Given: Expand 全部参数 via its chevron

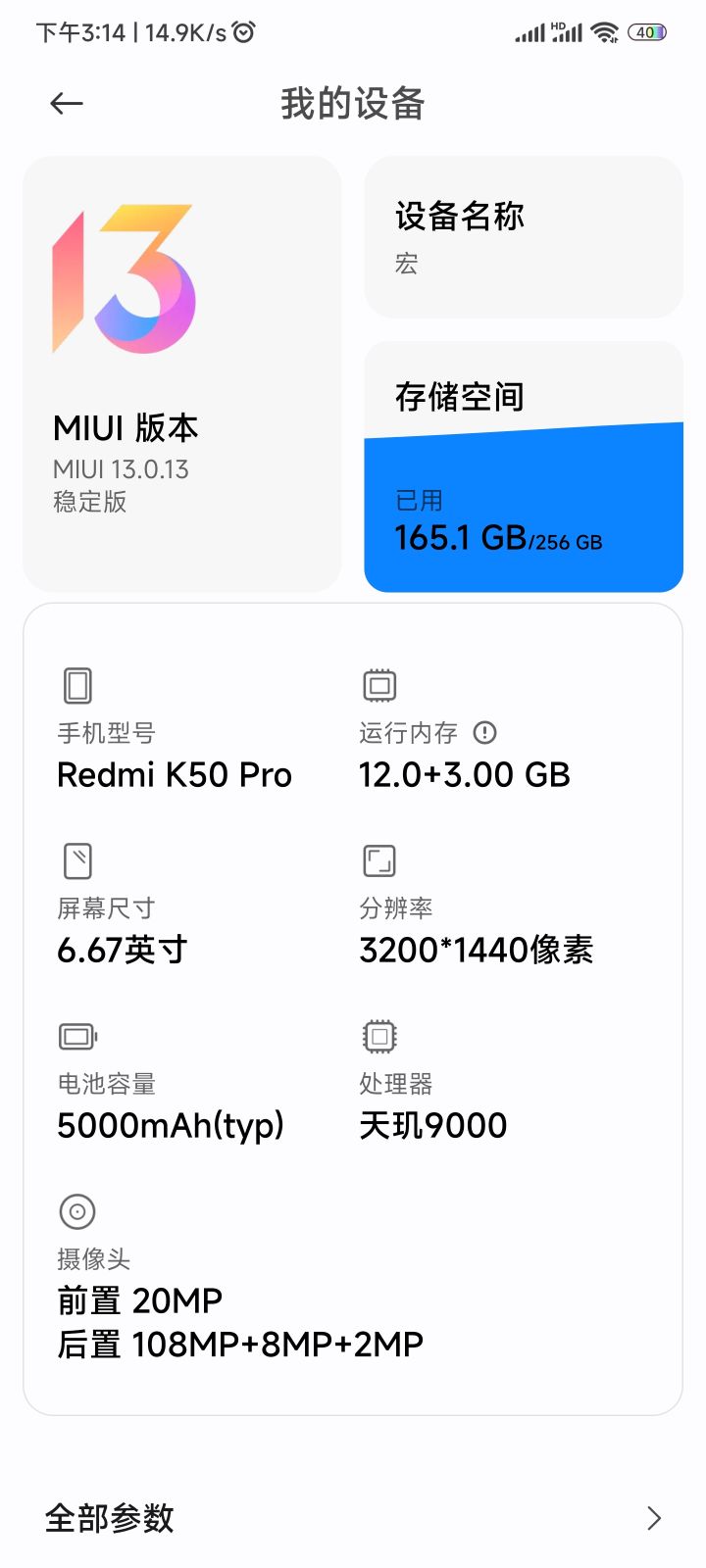Looking at the screenshot, I should [x=654, y=1518].
